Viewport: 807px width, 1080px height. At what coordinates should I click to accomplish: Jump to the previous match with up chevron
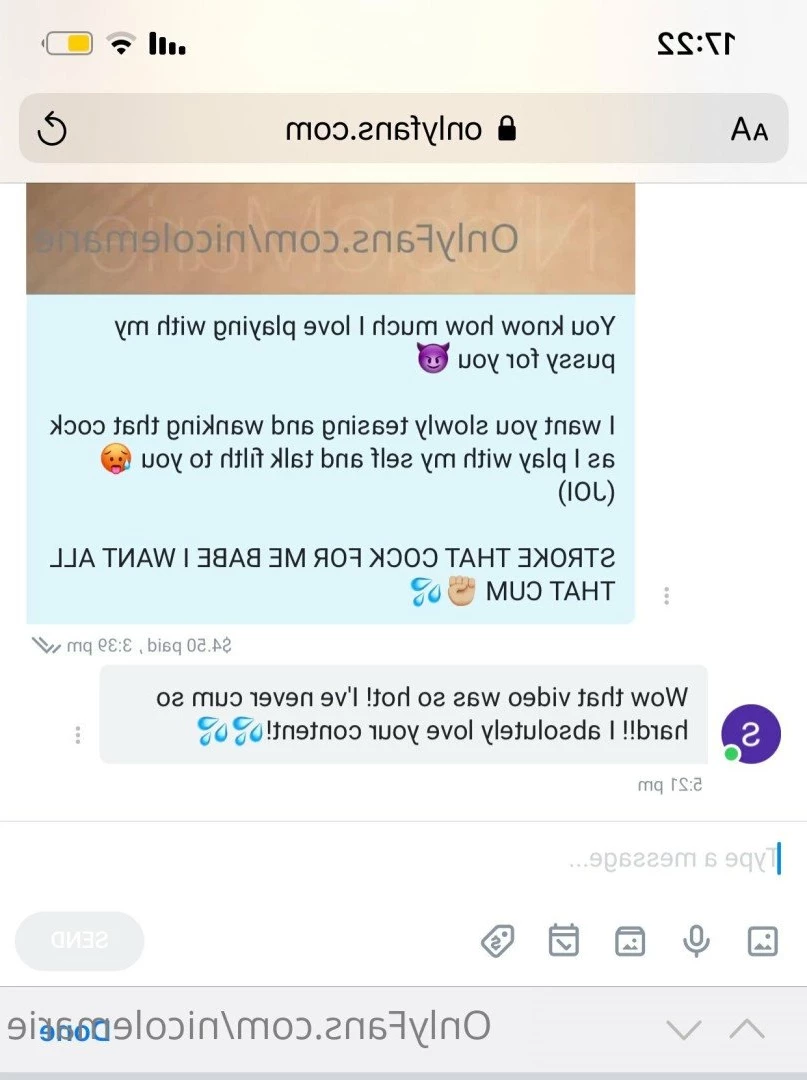click(x=747, y=1029)
